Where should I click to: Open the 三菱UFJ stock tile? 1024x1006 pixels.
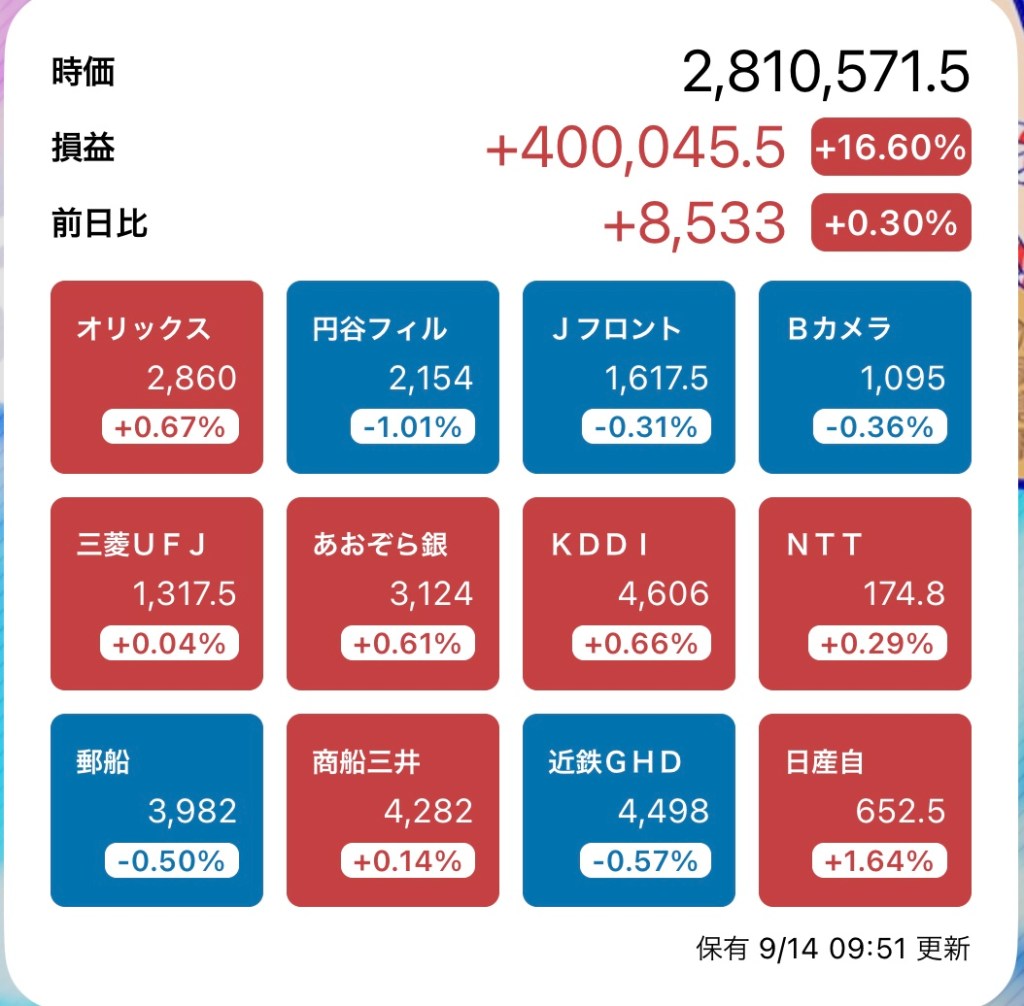157,593
